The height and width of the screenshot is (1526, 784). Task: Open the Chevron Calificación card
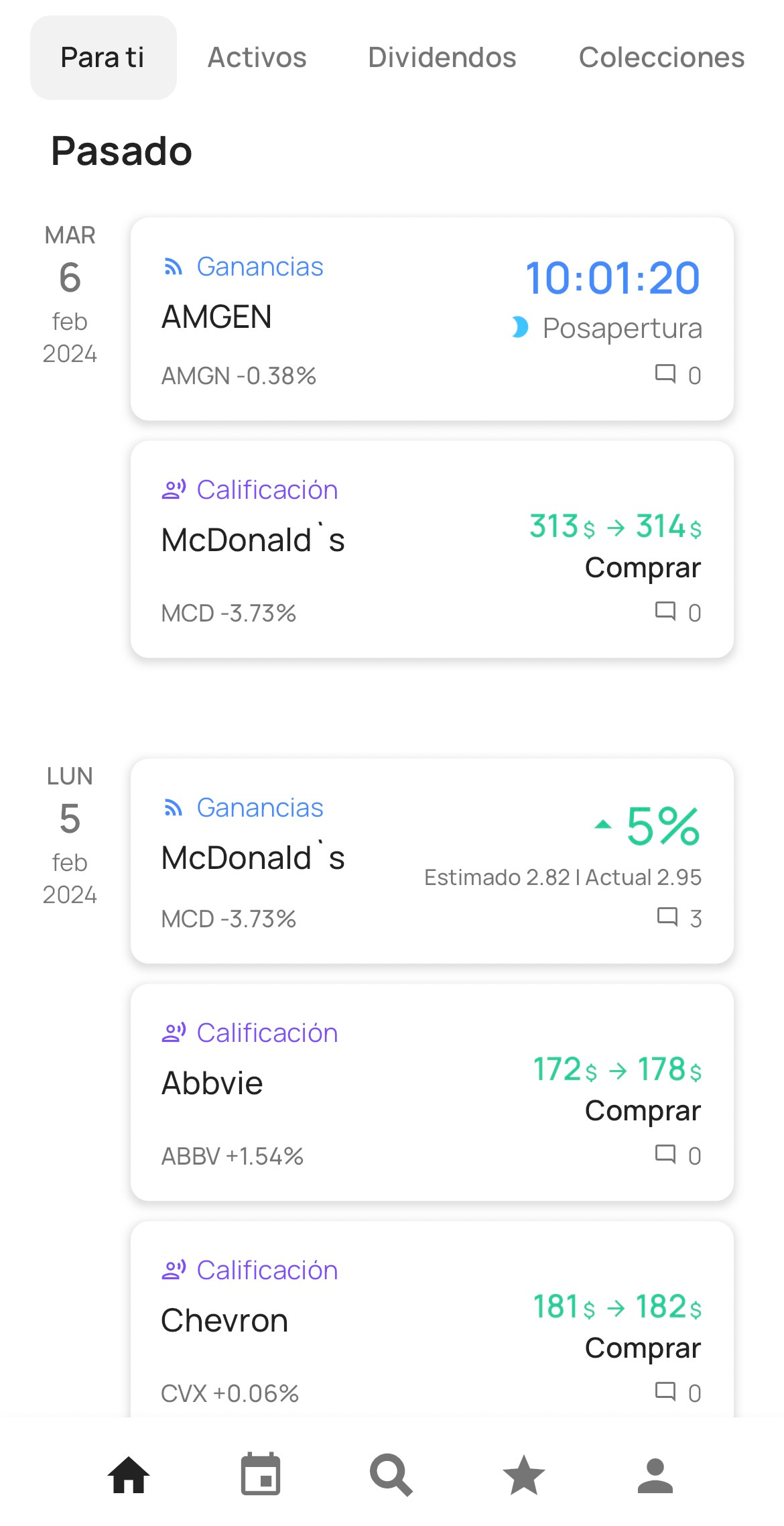[432, 1319]
